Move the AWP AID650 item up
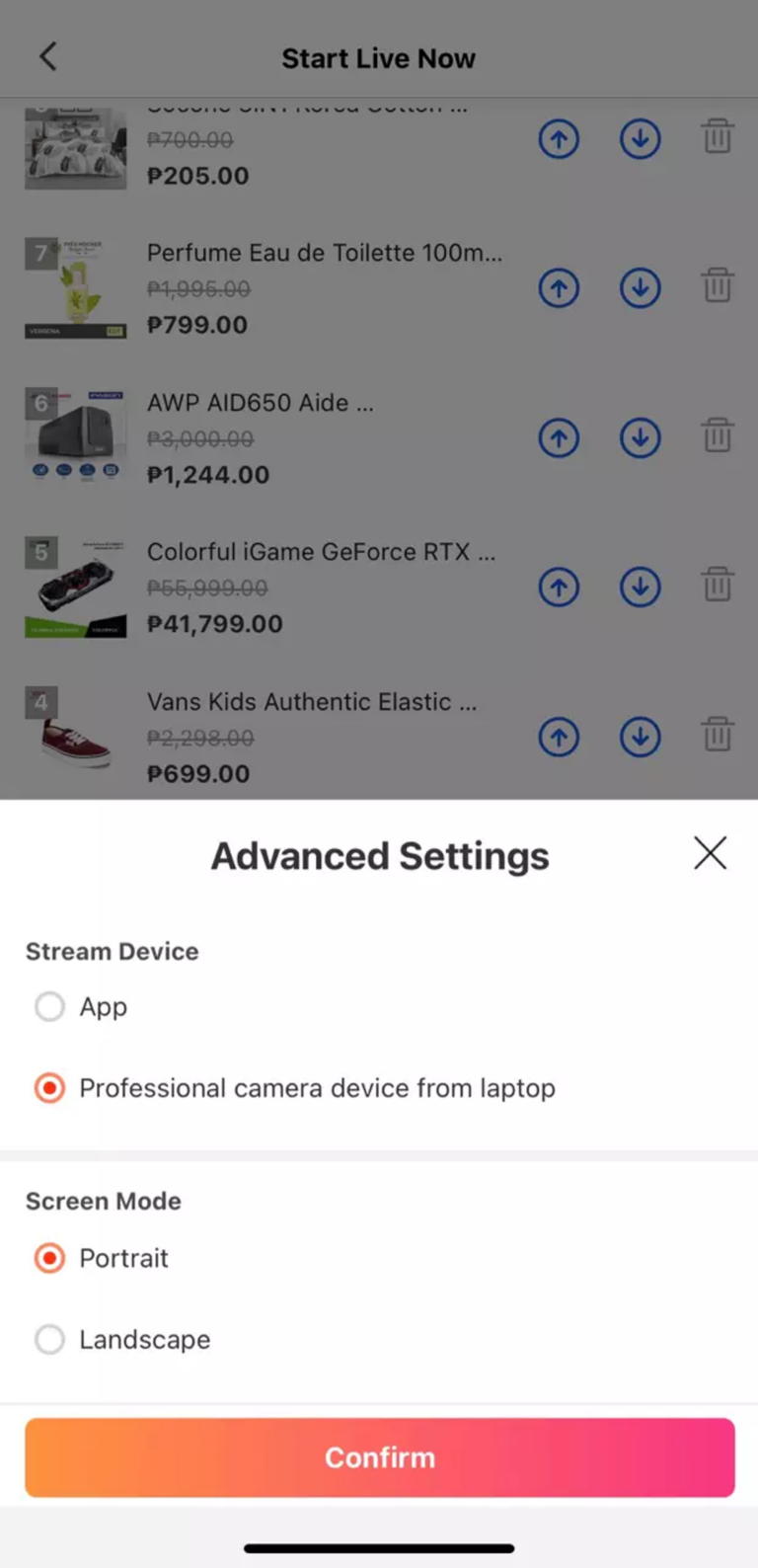 (x=559, y=438)
